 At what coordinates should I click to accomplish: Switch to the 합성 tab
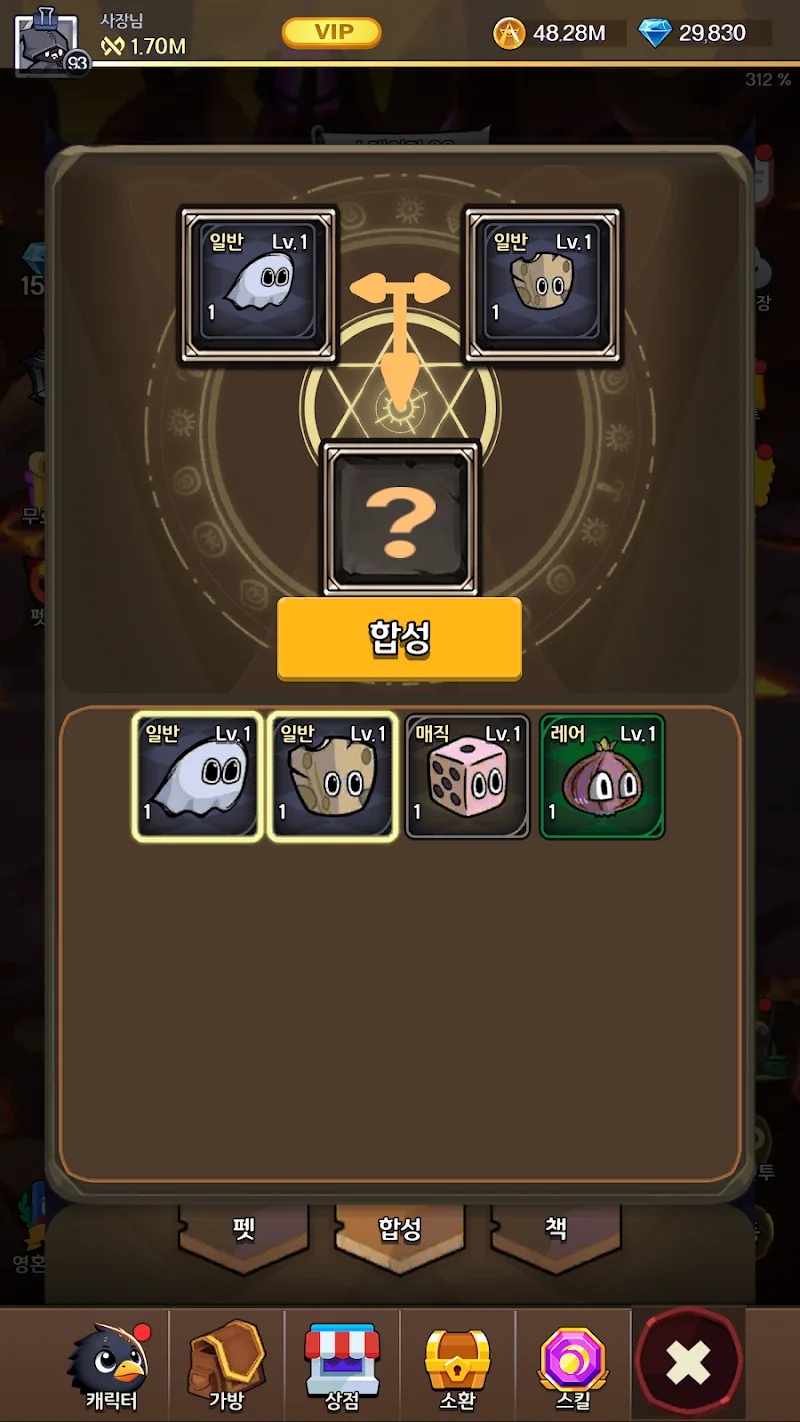pyautogui.click(x=399, y=1230)
